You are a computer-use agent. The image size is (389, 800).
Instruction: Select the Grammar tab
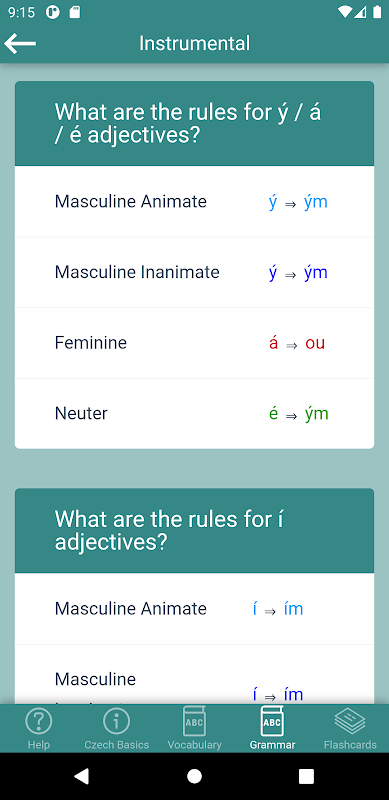click(x=272, y=729)
